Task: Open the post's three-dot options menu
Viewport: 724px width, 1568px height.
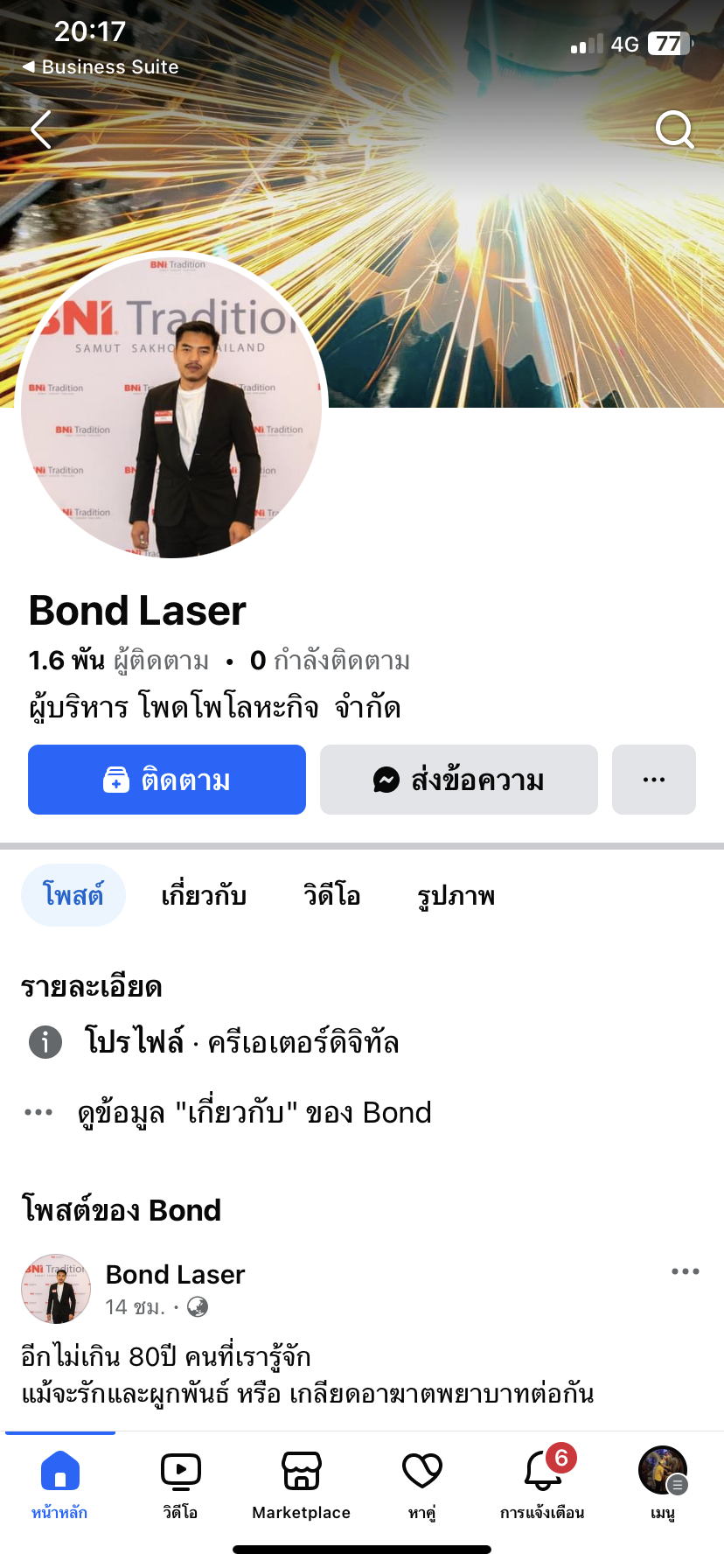Action: coord(685,1271)
